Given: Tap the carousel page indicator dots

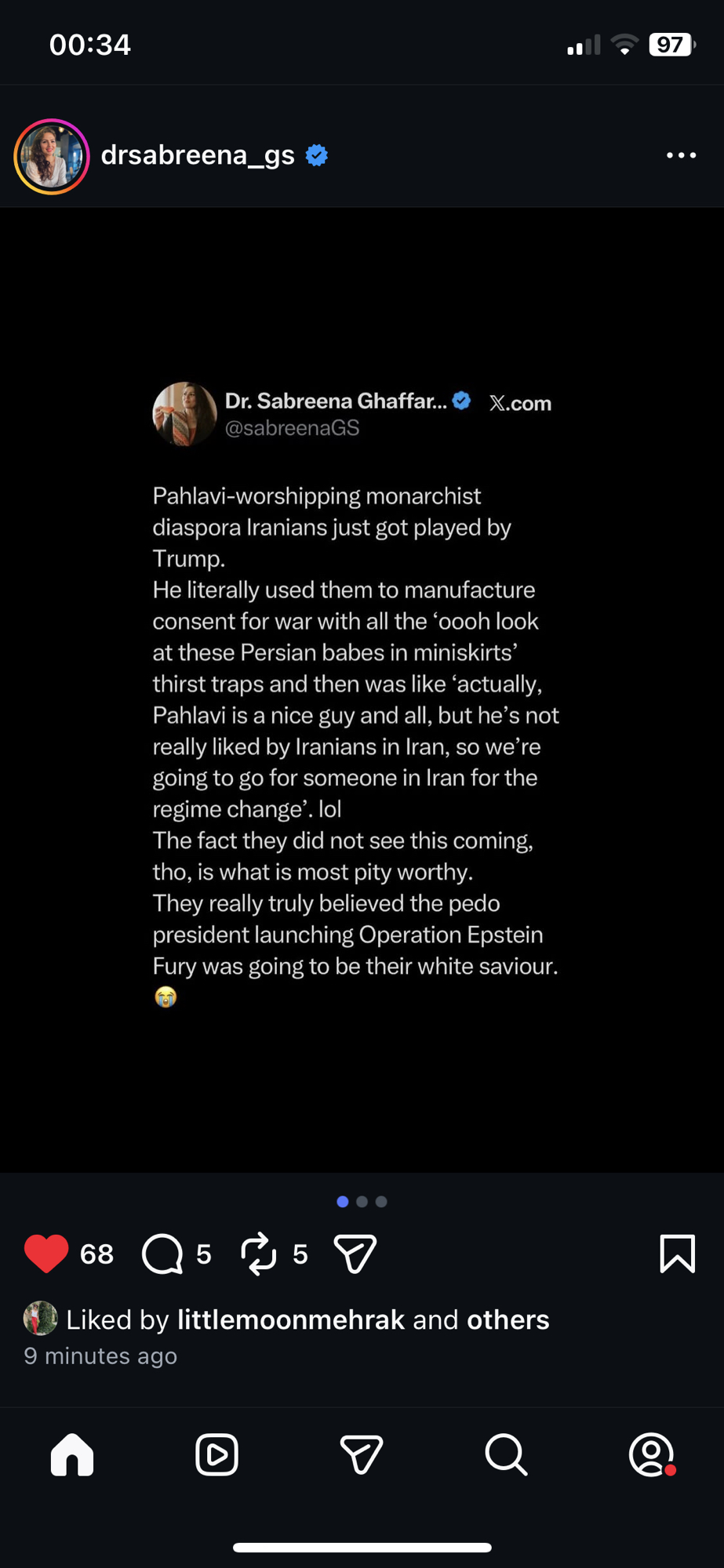Looking at the screenshot, I should [362, 1201].
